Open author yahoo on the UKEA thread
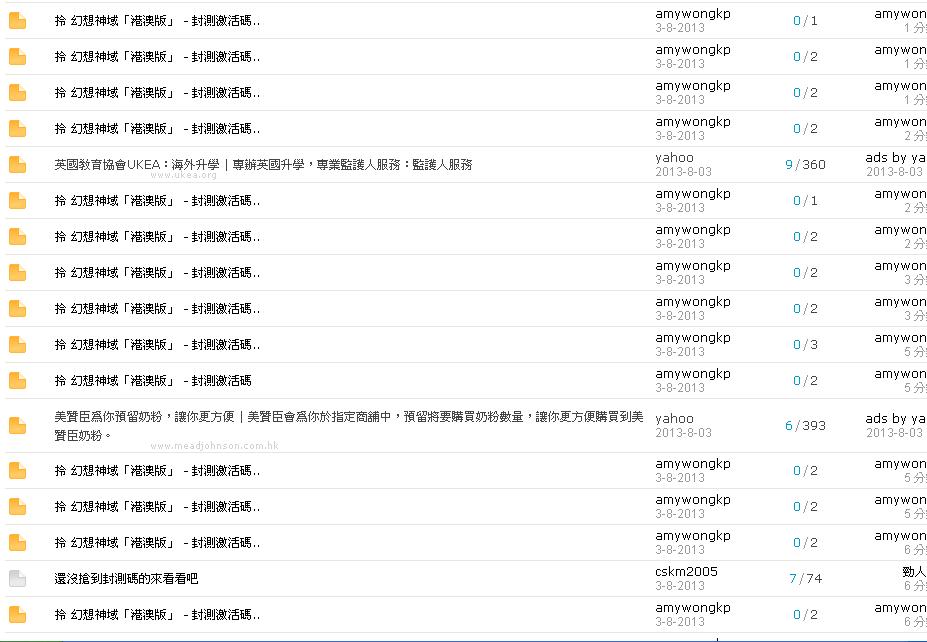Image resolution: width=927 pixels, height=642 pixels. 674,158
